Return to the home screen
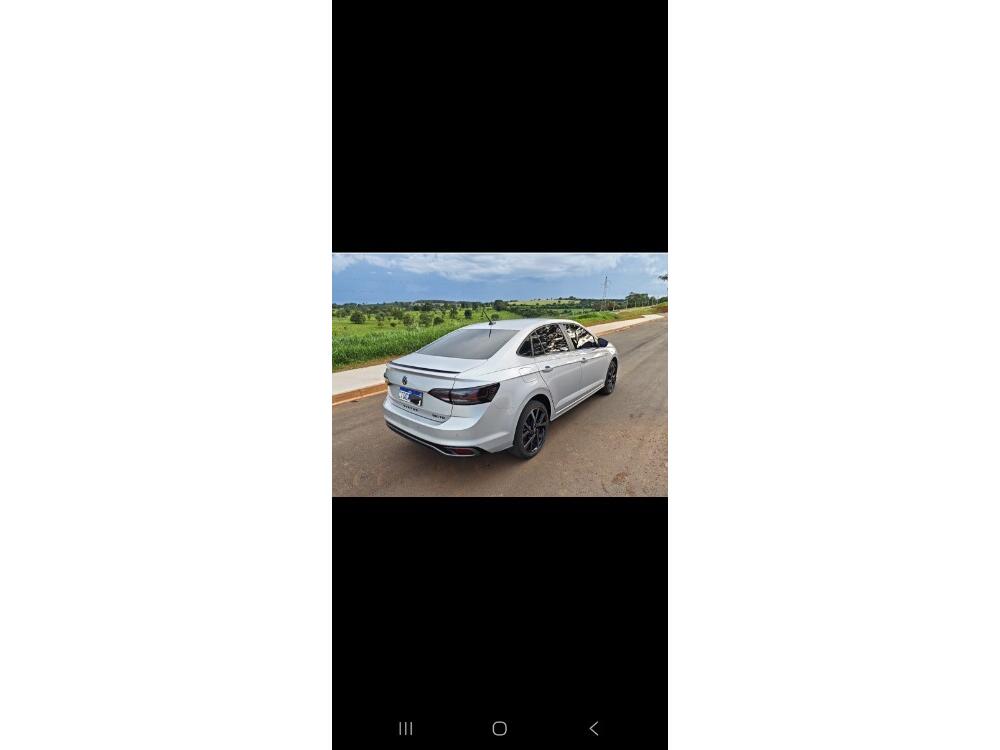 click(x=499, y=728)
